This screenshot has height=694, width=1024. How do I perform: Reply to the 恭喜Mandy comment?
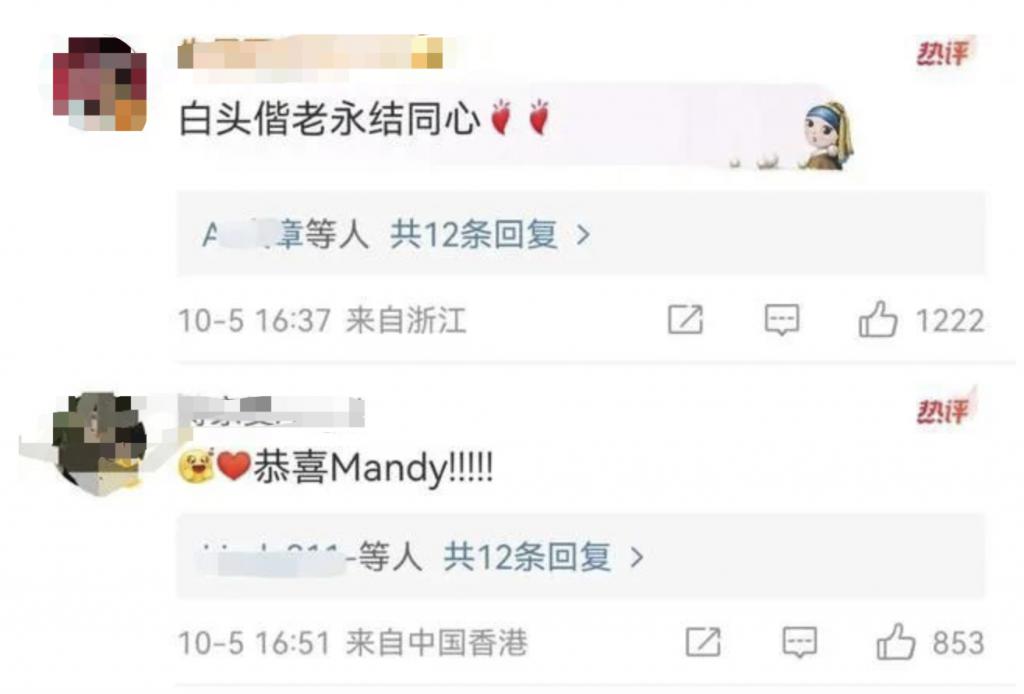799,642
